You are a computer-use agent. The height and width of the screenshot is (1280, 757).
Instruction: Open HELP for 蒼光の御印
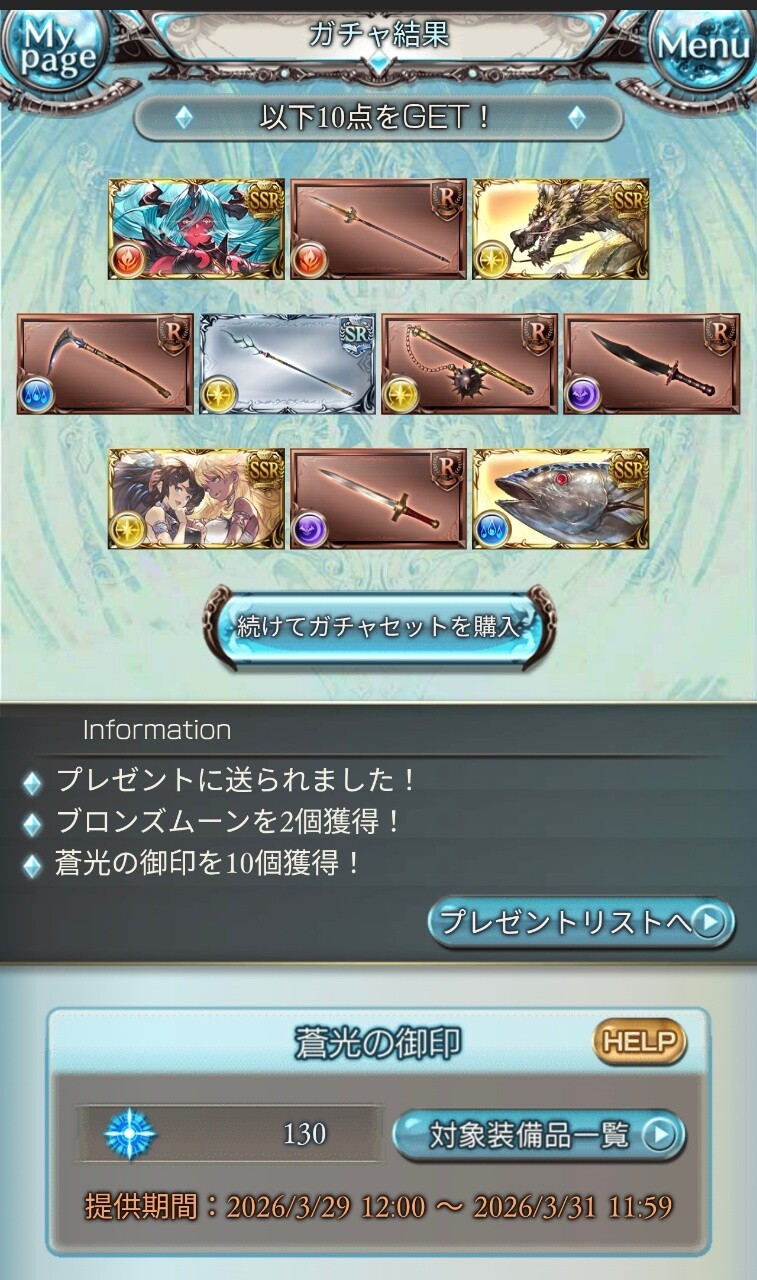tap(640, 1044)
